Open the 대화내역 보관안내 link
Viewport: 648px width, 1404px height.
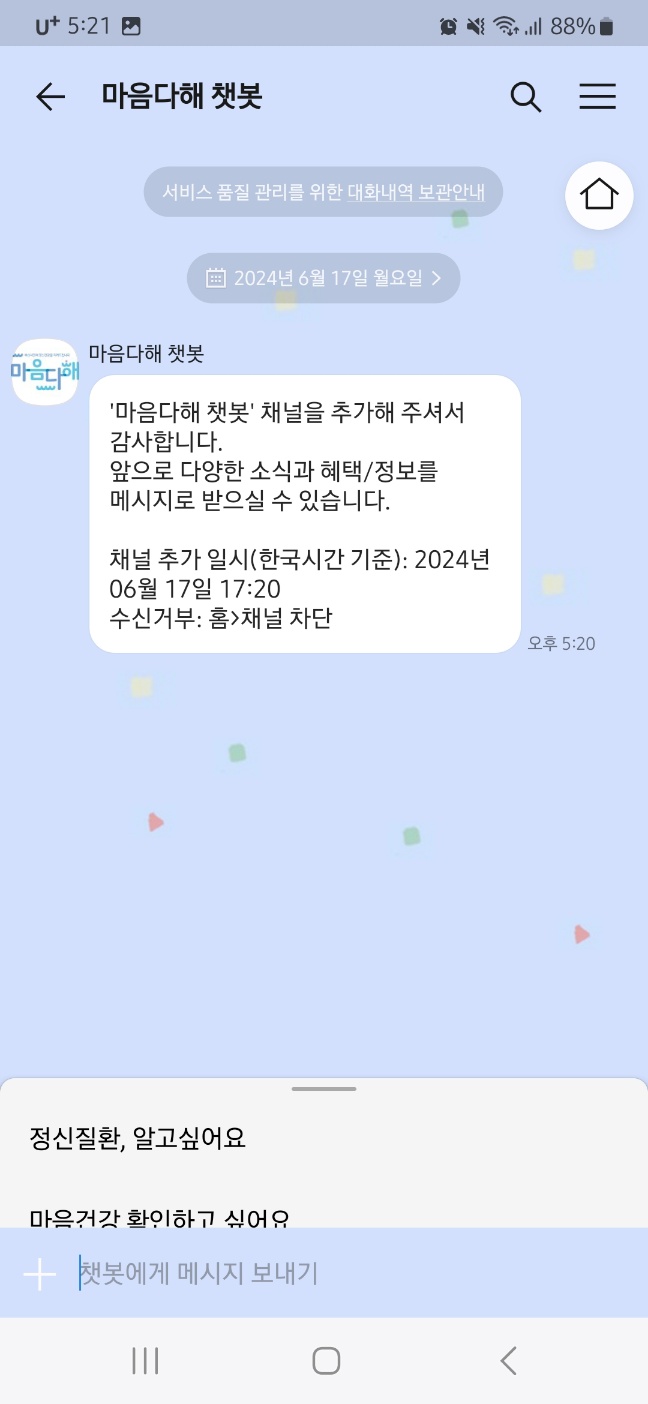[416, 193]
